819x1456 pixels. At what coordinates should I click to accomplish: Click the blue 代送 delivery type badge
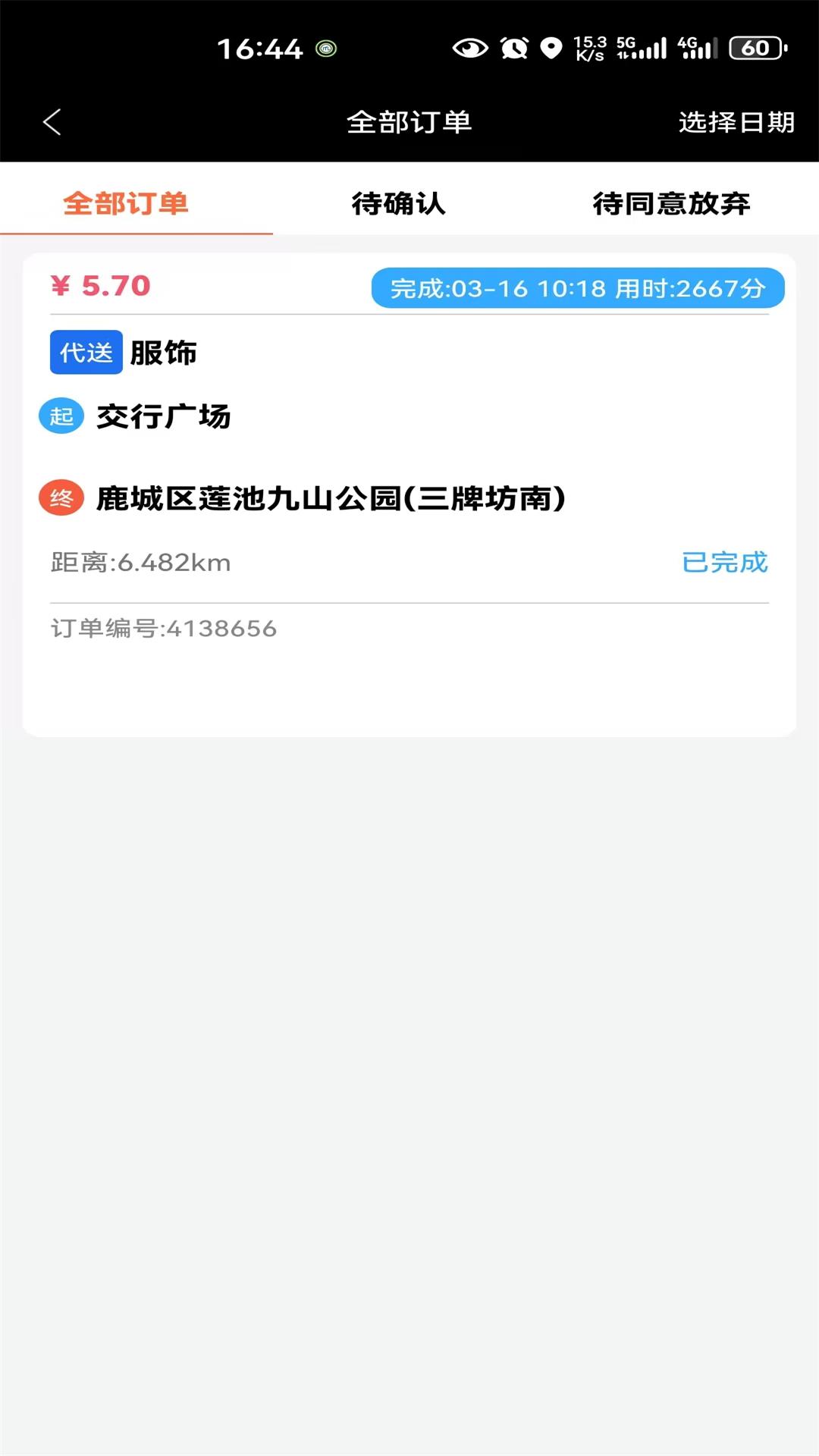[x=86, y=353]
